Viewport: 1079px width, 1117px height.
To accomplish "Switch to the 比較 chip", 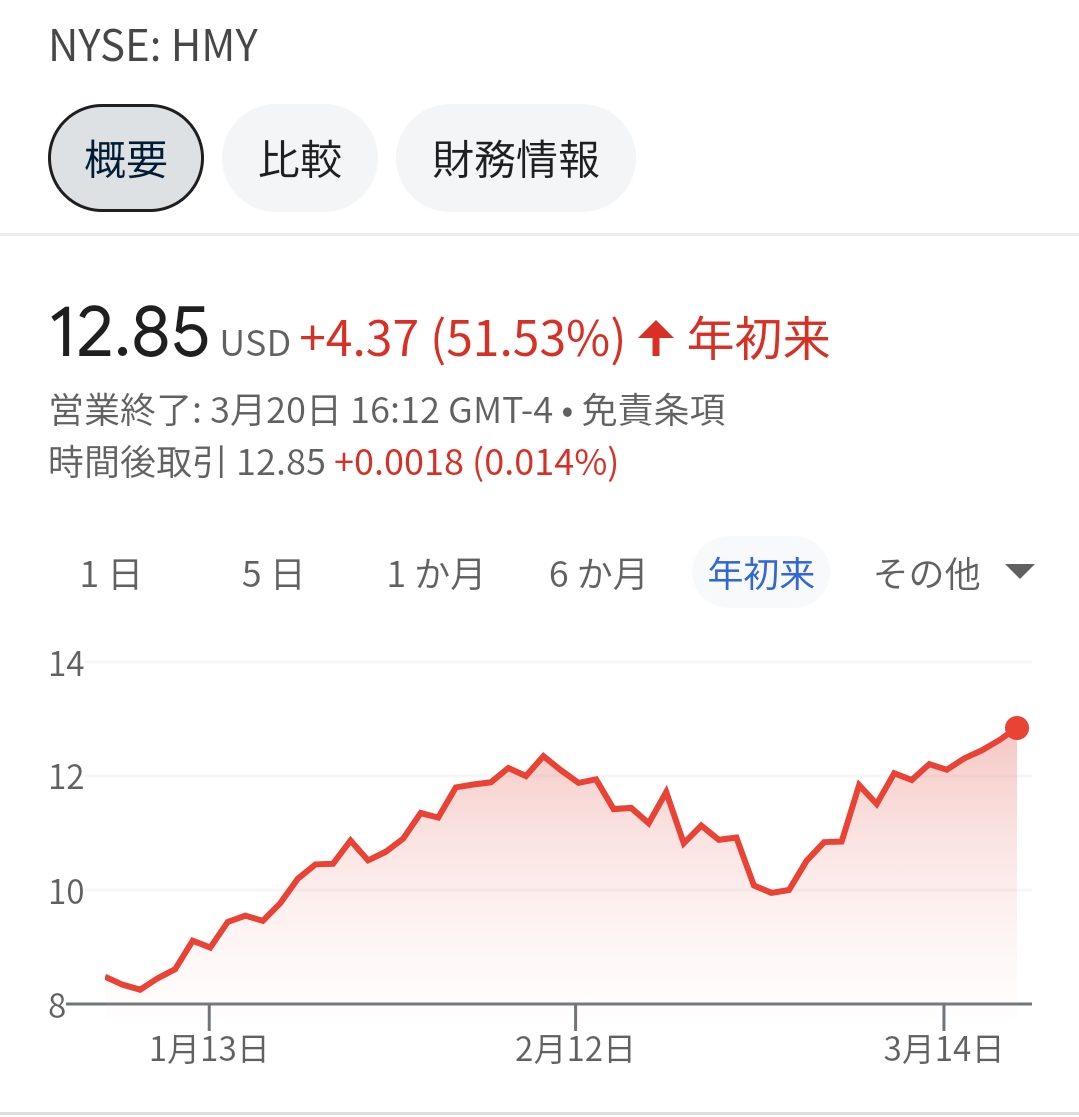I will click(x=299, y=159).
